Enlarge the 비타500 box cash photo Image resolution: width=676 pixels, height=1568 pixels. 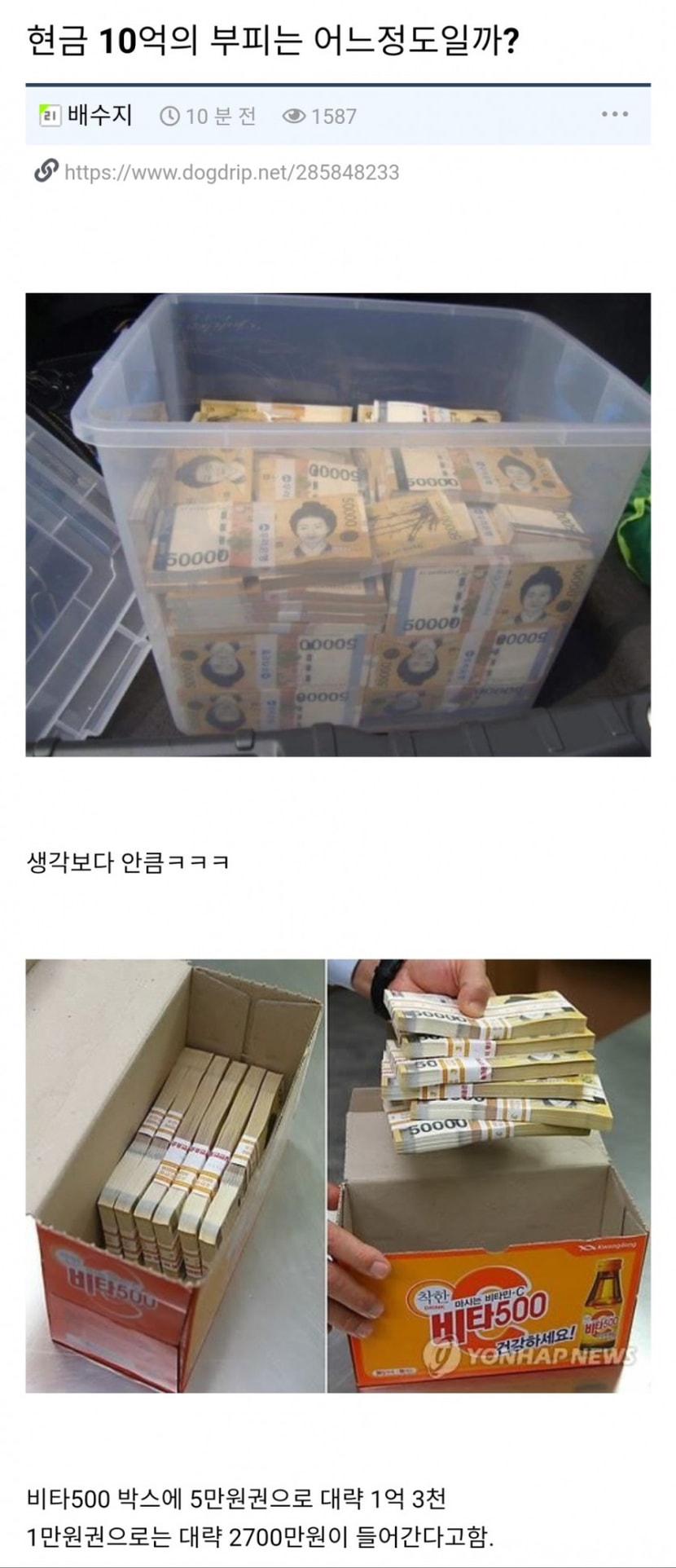(x=338, y=1175)
